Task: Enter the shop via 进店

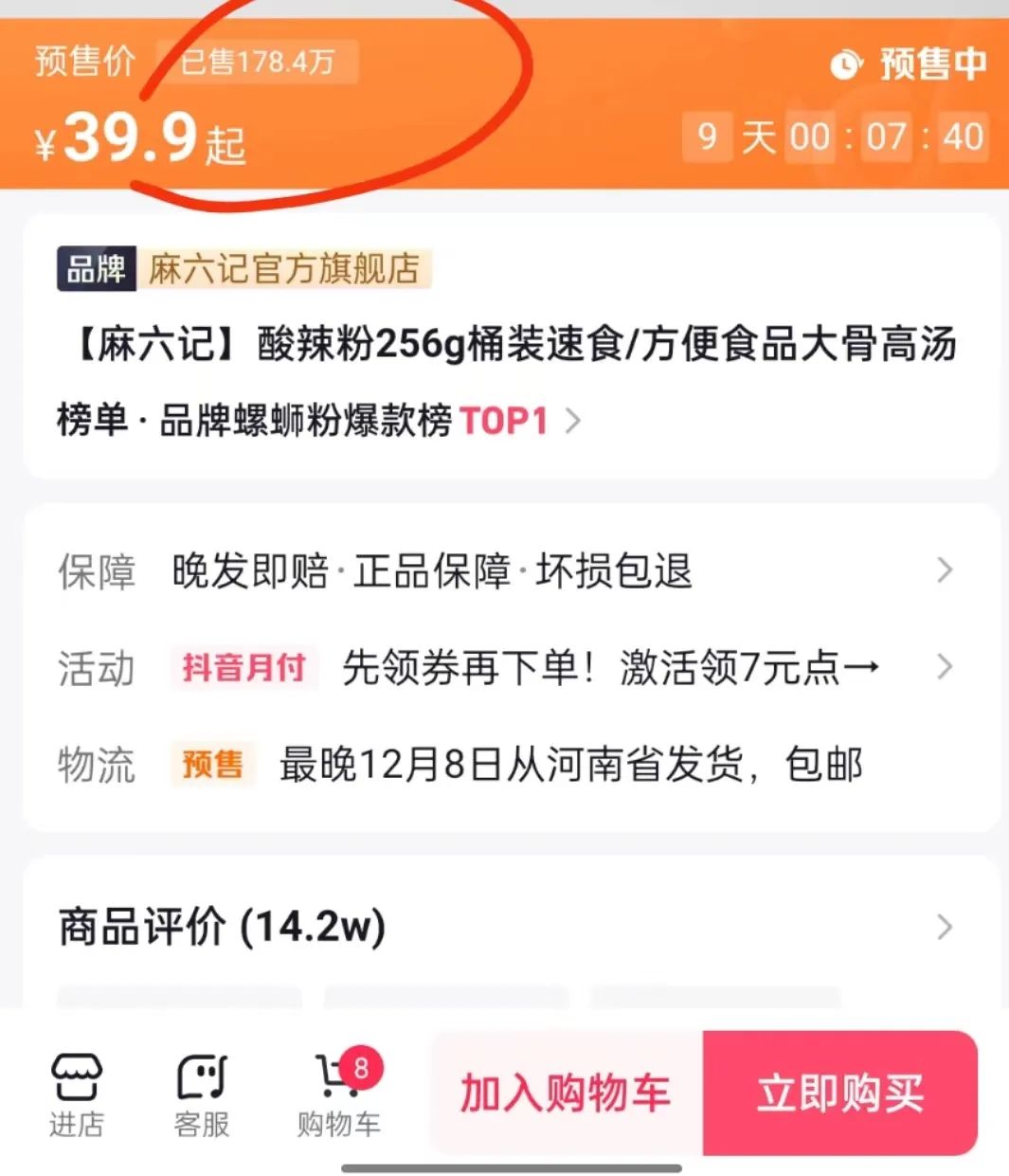Action: [77, 1095]
